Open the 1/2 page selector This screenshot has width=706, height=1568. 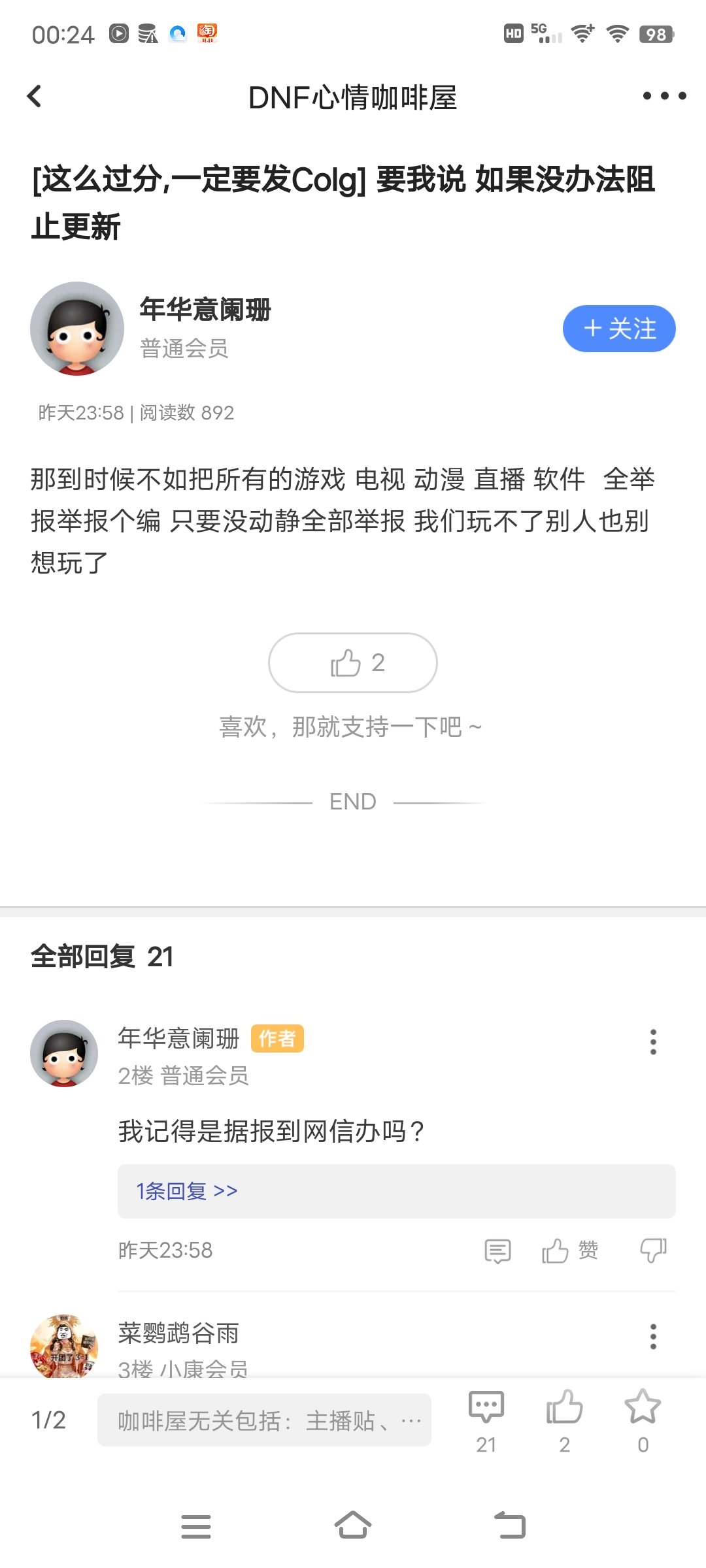coord(49,1420)
